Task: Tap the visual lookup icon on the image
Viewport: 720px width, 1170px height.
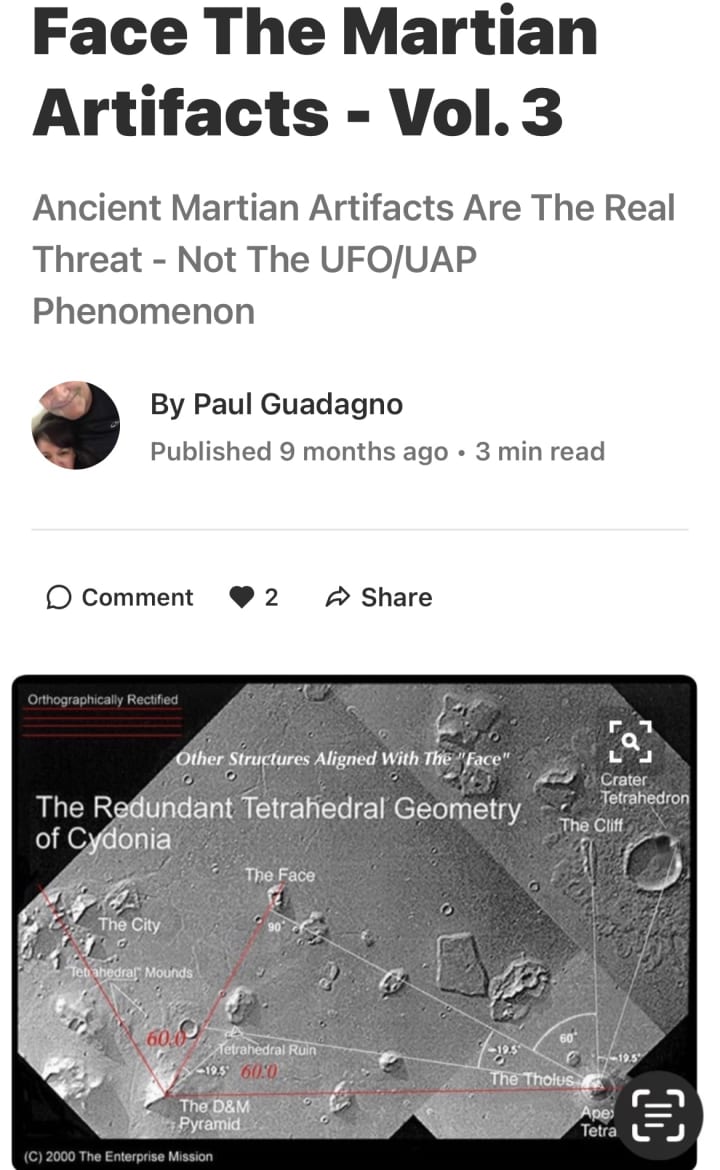Action: click(630, 741)
